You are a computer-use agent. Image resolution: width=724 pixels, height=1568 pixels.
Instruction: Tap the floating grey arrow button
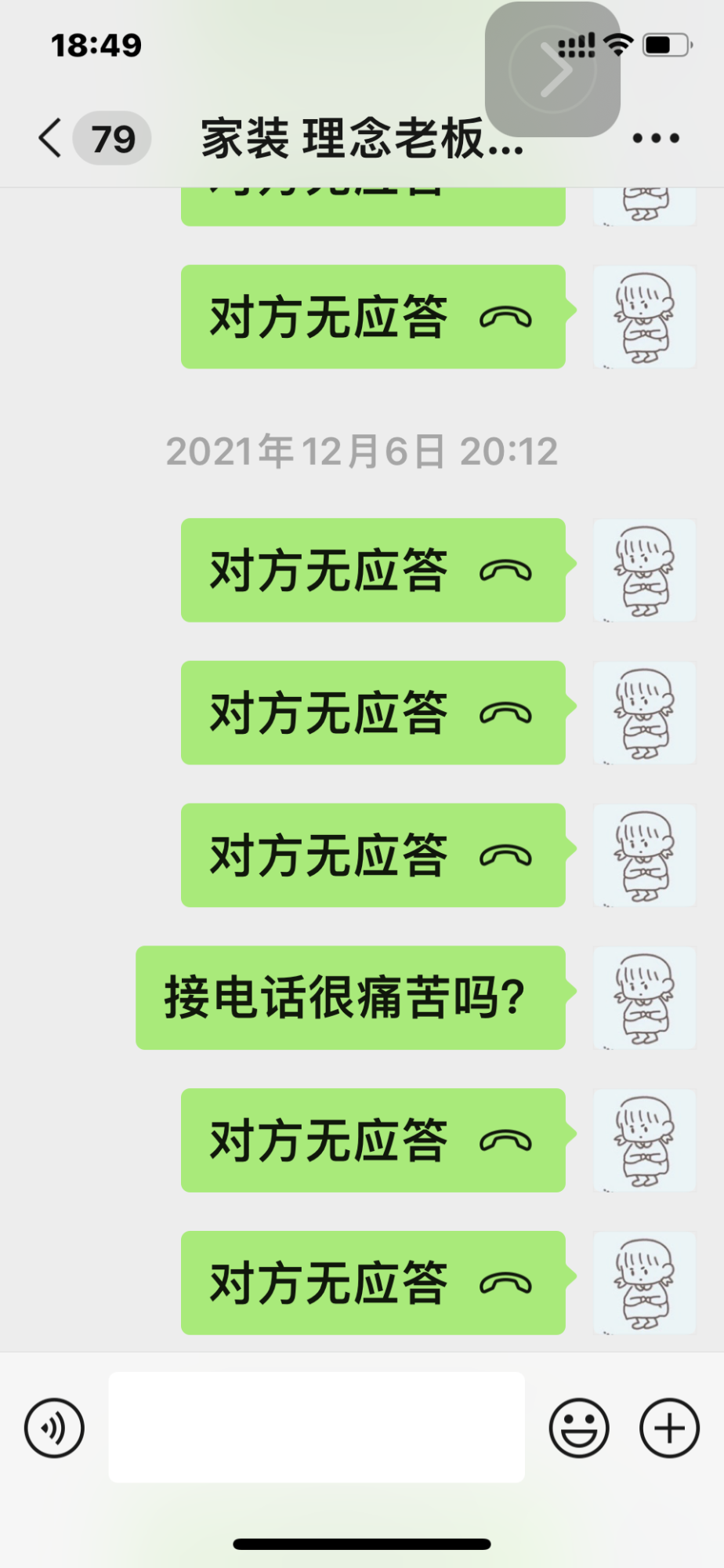552,70
